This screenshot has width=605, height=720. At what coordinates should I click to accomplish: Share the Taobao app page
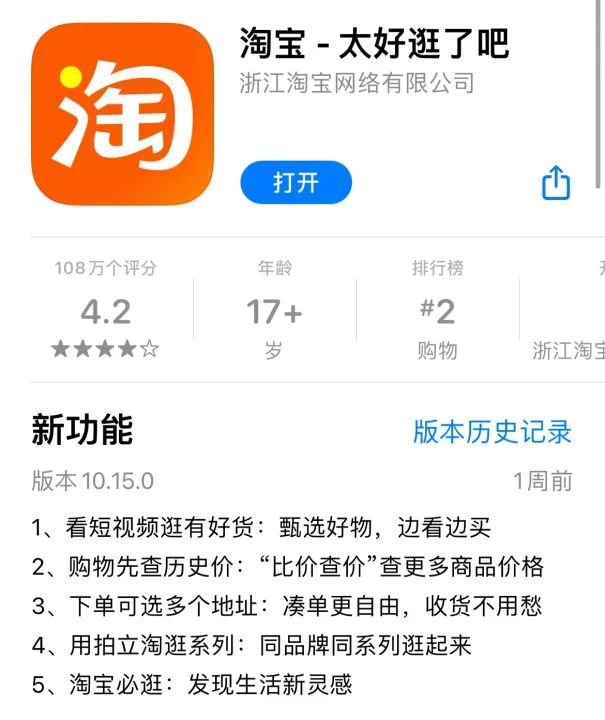coord(556,183)
